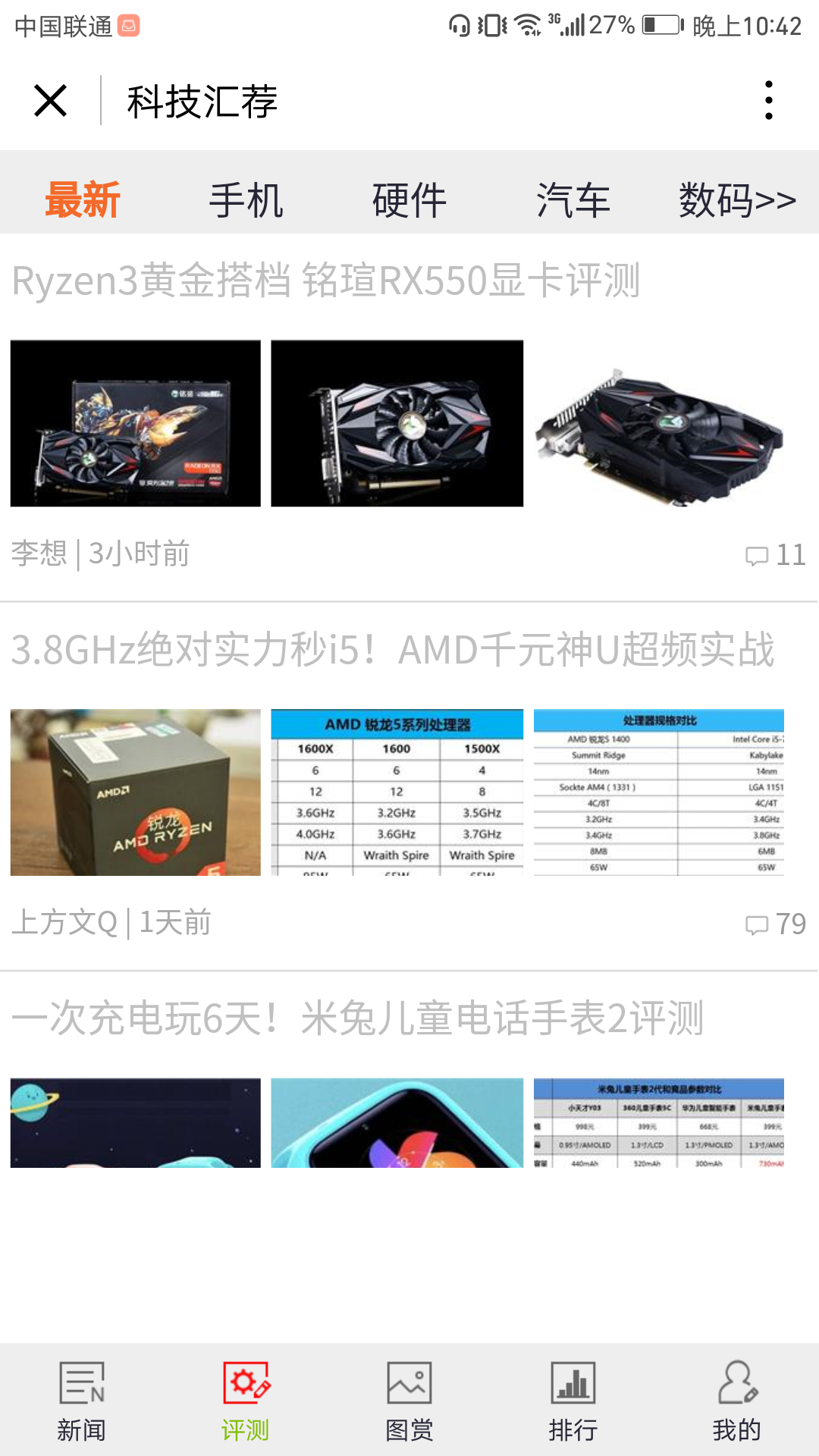Viewport: 819px width, 1456px height.
Task: Open the 排行 ranking tab
Action: point(573,1401)
